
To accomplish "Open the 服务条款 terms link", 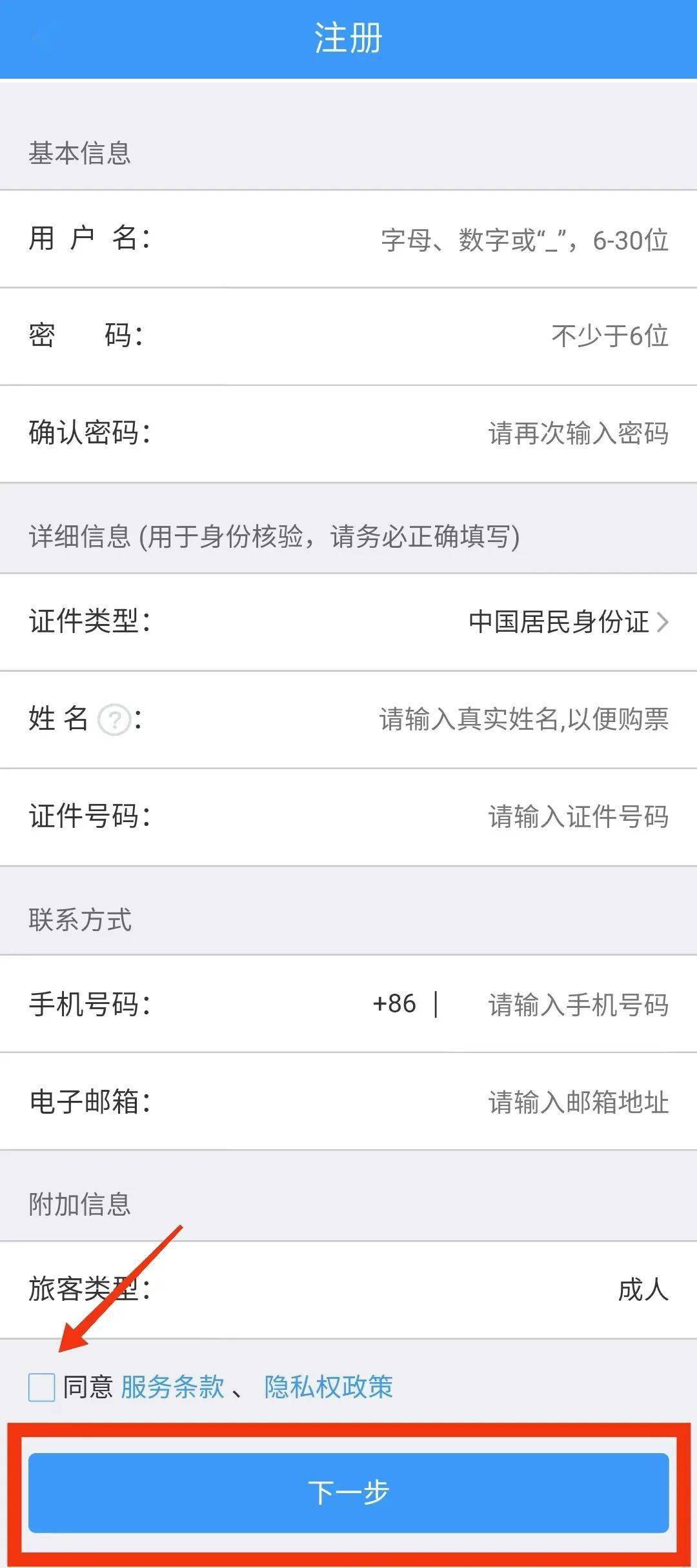I will pos(172,1387).
